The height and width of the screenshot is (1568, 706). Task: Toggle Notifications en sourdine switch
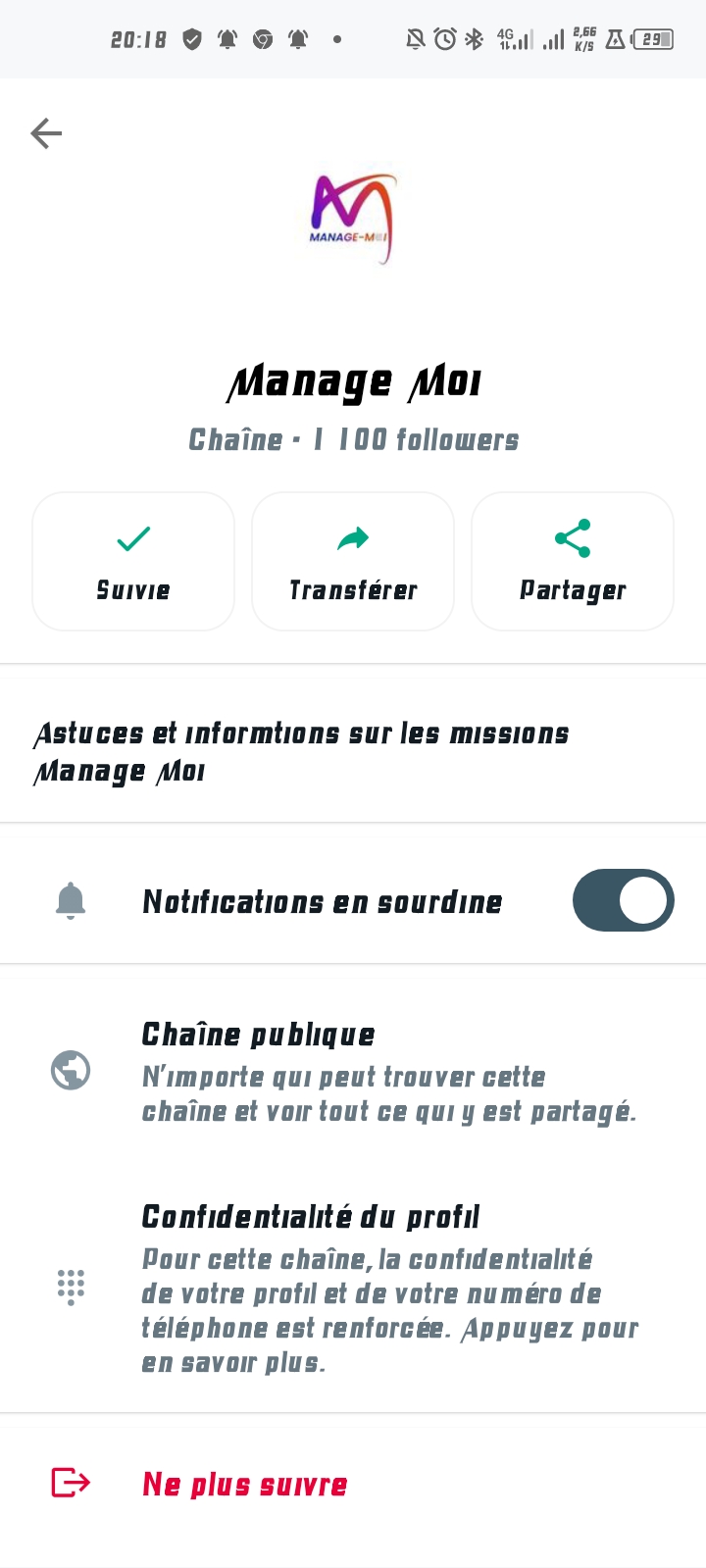pyautogui.click(x=623, y=900)
